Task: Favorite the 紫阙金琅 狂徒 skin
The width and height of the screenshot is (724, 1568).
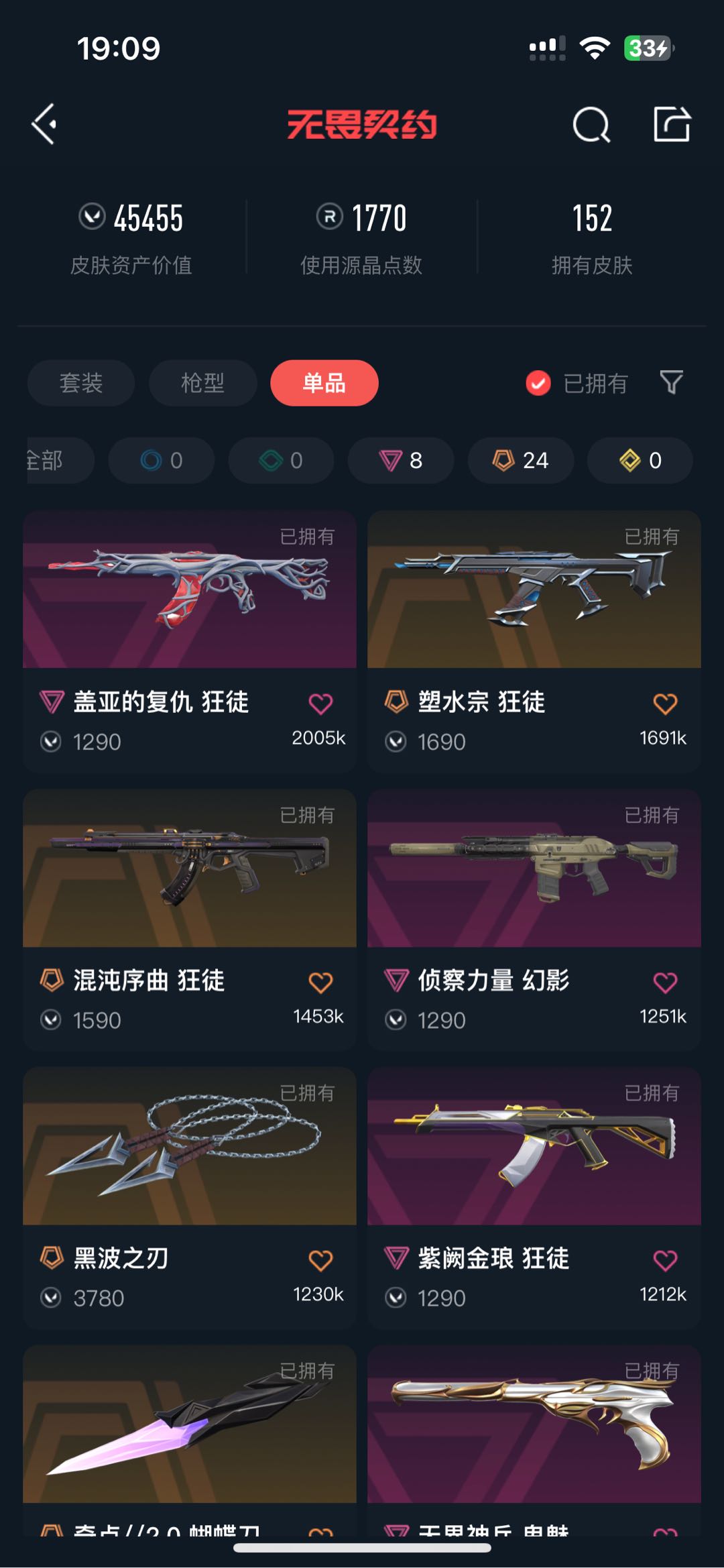Action: click(x=665, y=1260)
